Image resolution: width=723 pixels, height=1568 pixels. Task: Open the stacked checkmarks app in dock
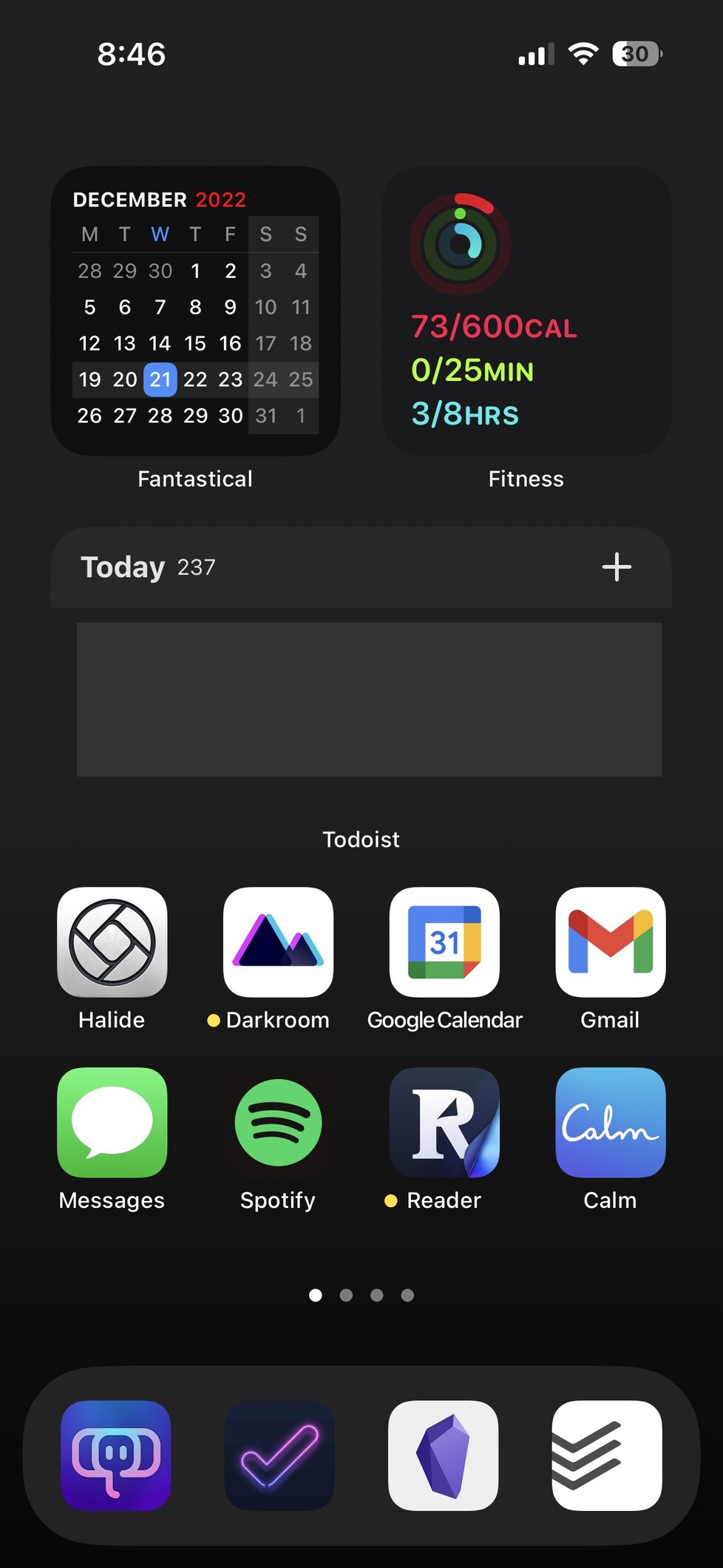click(606, 1455)
